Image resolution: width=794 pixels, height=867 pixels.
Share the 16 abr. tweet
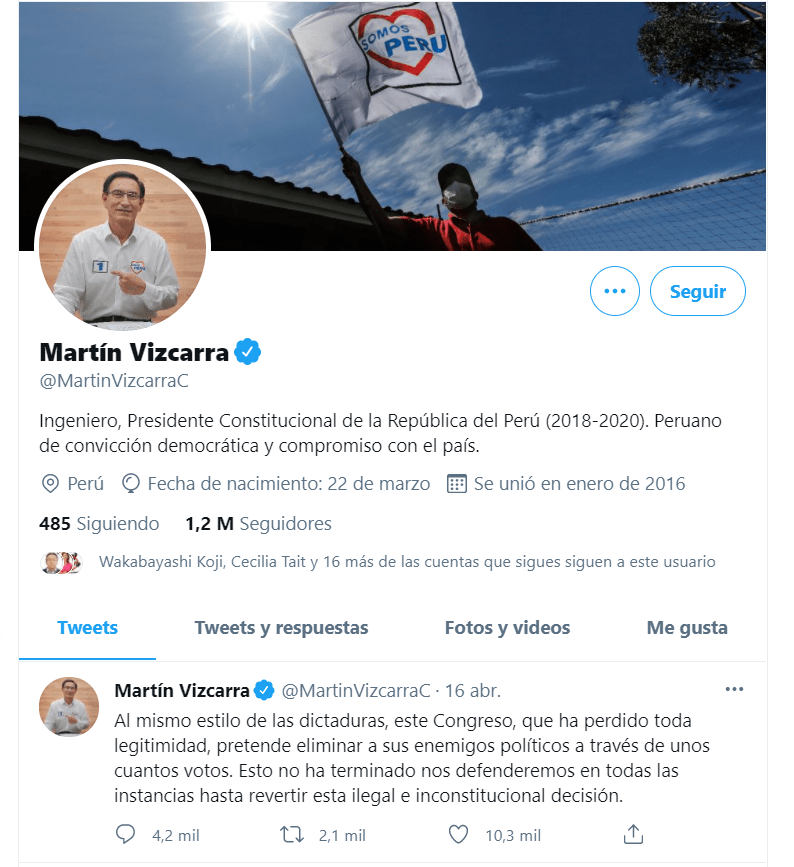[632, 834]
